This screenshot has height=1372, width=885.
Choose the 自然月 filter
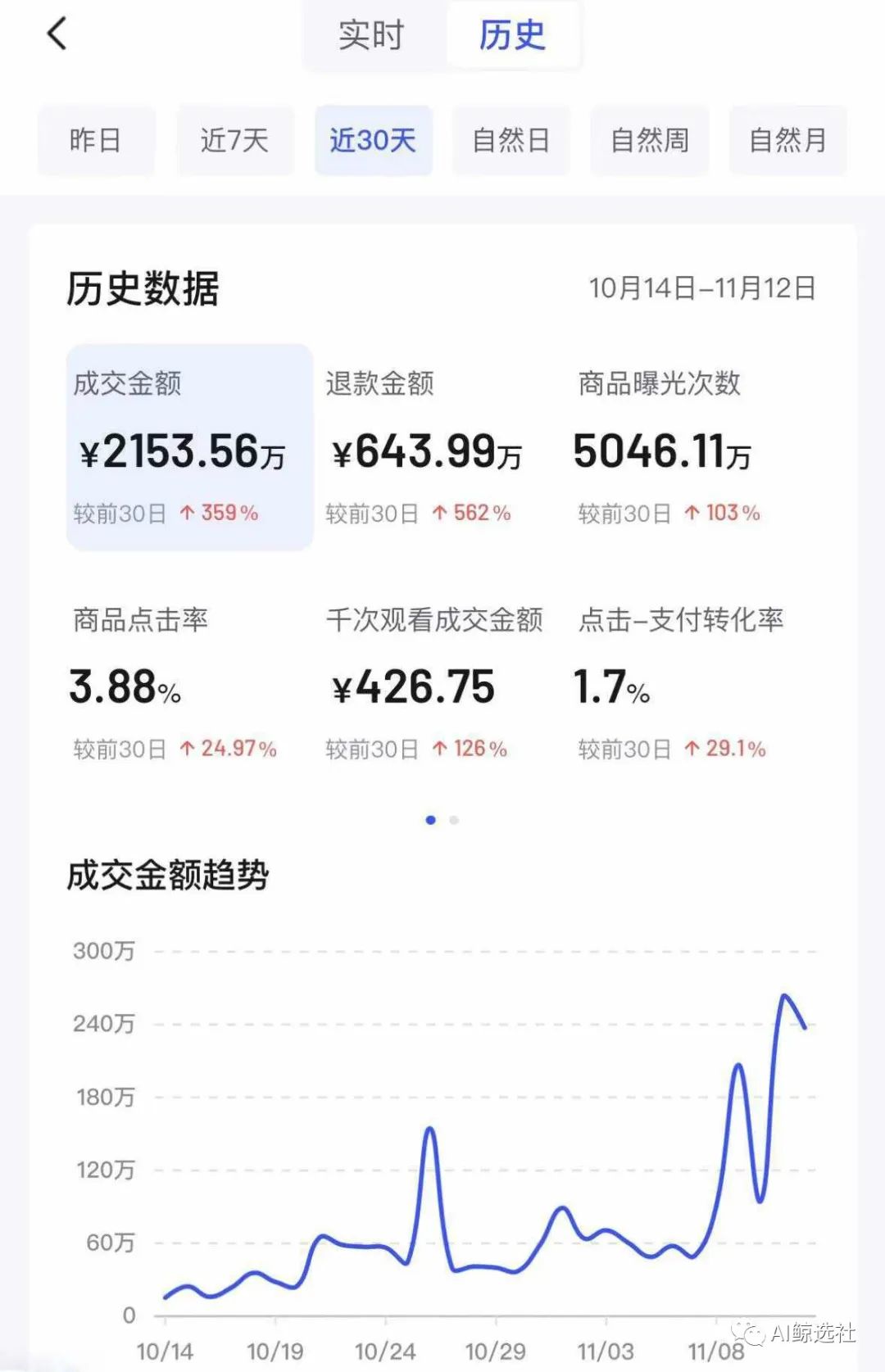(x=787, y=140)
